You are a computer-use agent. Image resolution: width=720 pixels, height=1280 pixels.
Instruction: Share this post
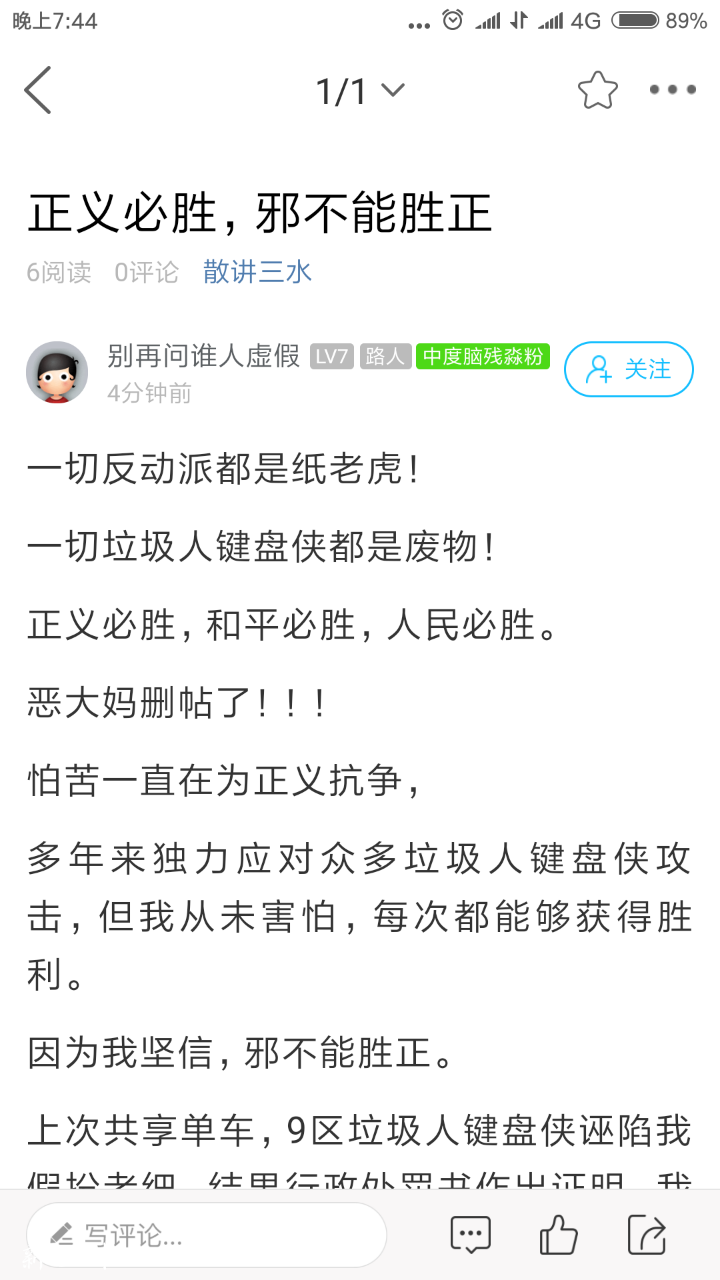[647, 1235]
